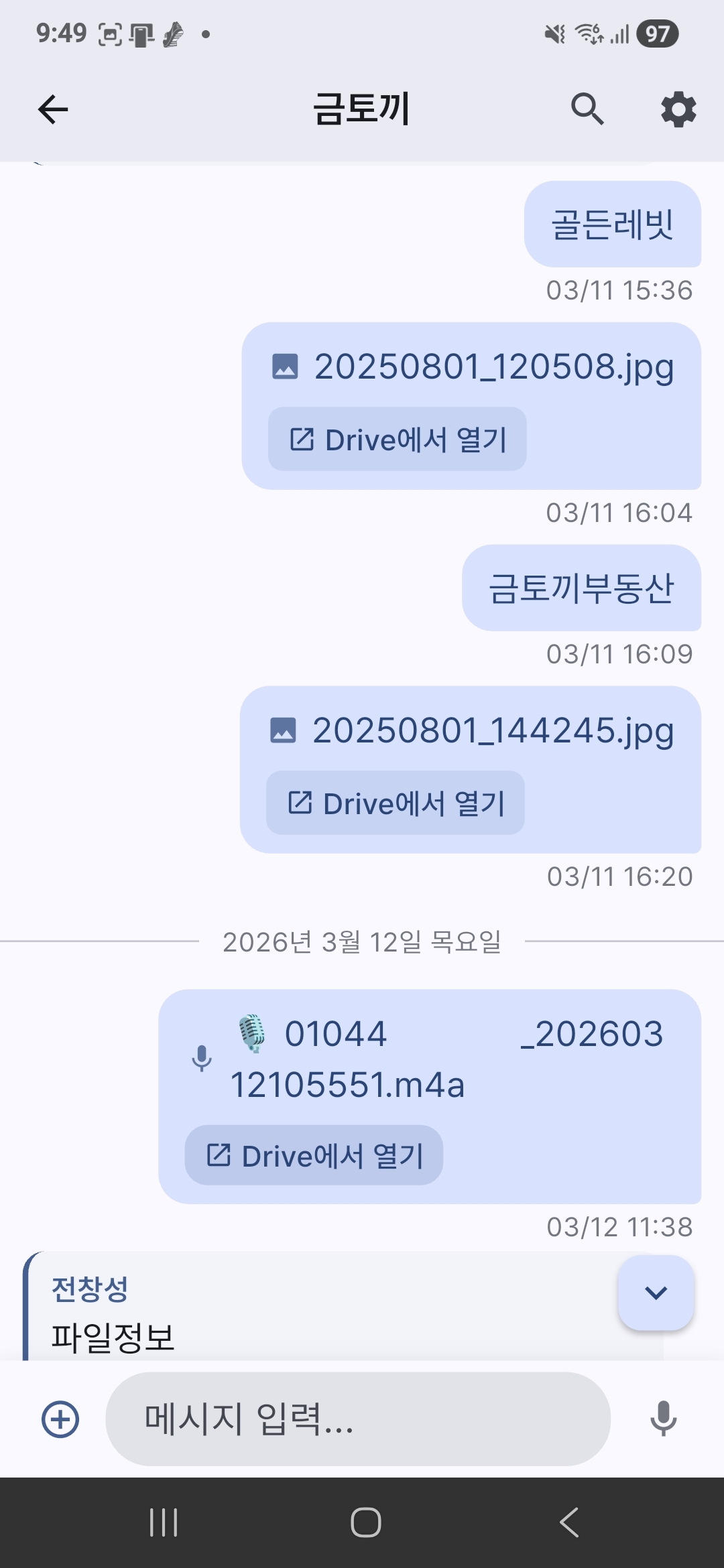Collapse the reply preview with the down chevron
Viewport: 724px width, 1568px height.
[656, 1293]
